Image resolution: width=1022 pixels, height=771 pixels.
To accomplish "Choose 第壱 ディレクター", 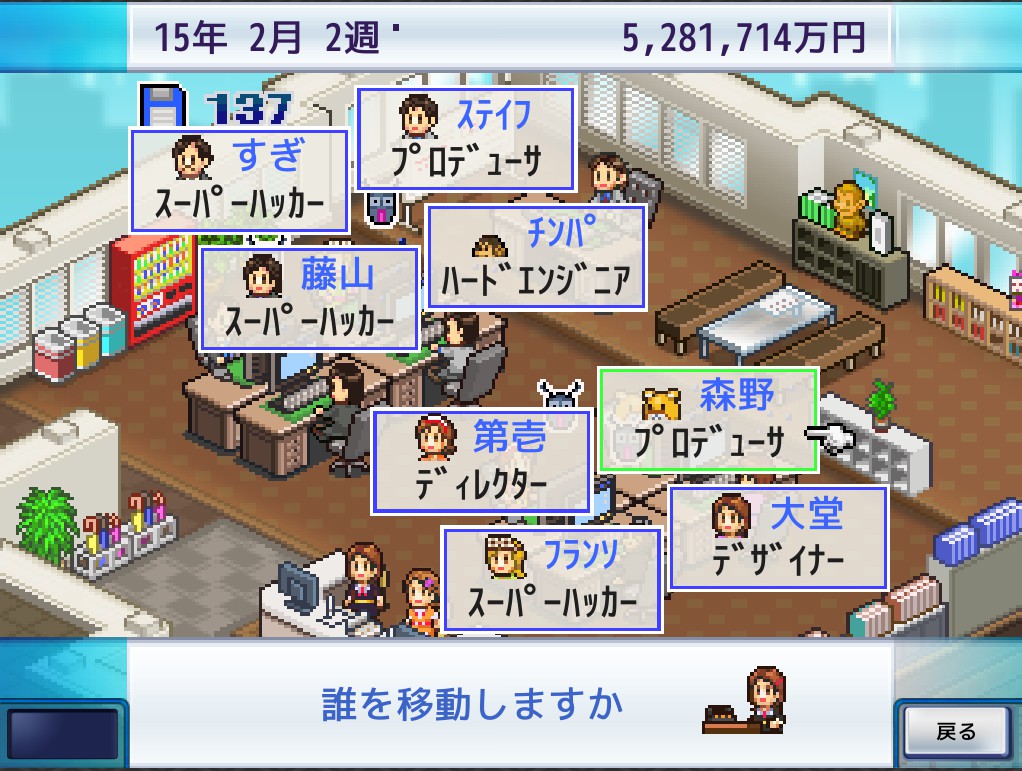I will (x=481, y=461).
